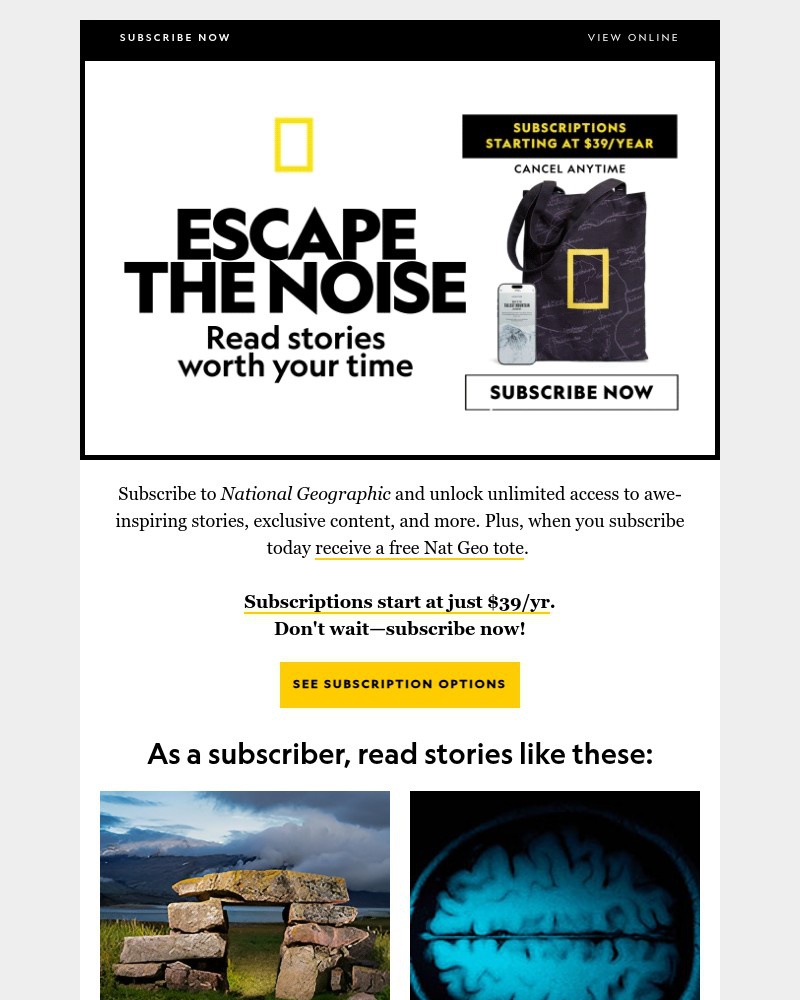This screenshot has width=800, height=1000.
Task: Open VIEW ONLINE in the header
Action: pos(633,38)
